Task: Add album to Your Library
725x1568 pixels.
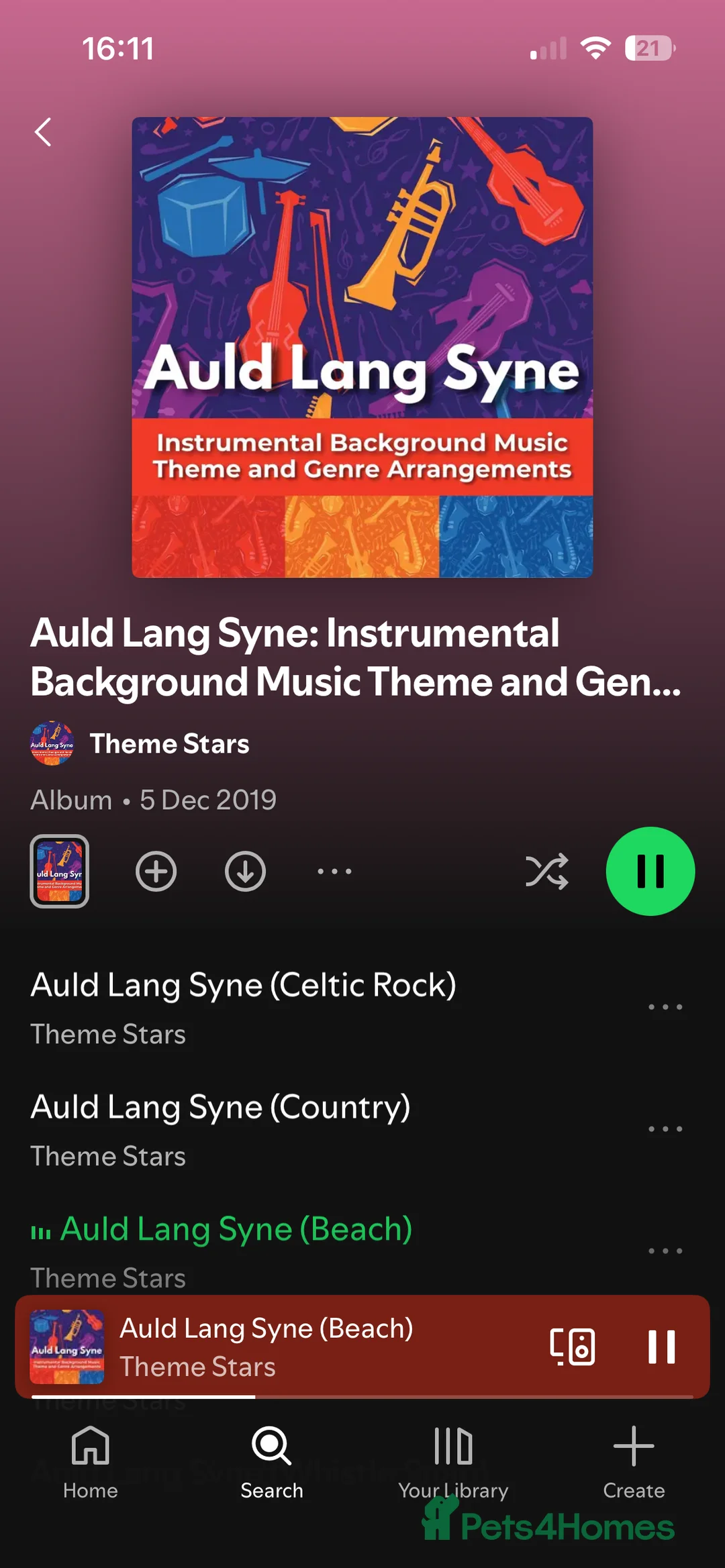Action: pyautogui.click(x=156, y=871)
